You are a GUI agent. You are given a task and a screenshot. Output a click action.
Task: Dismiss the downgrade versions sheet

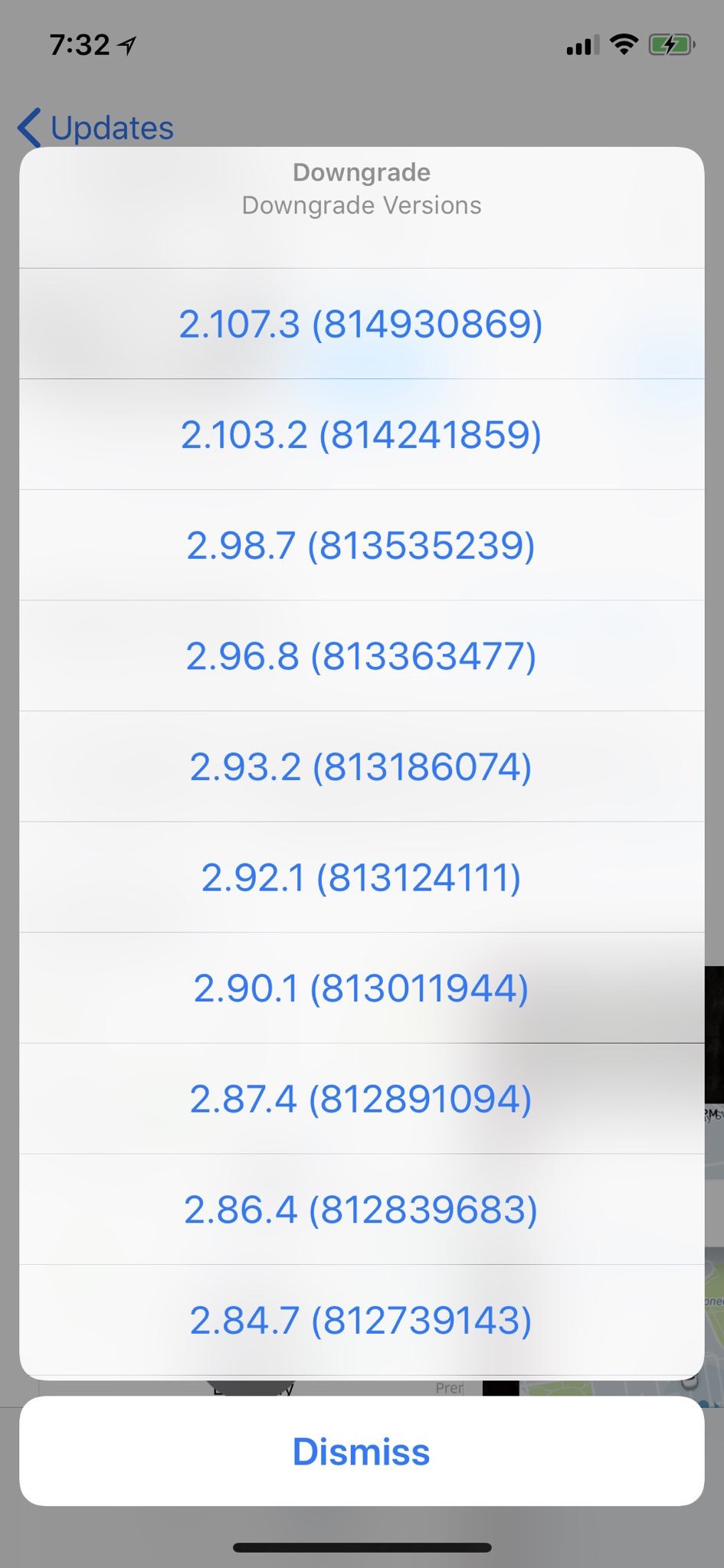click(361, 1452)
